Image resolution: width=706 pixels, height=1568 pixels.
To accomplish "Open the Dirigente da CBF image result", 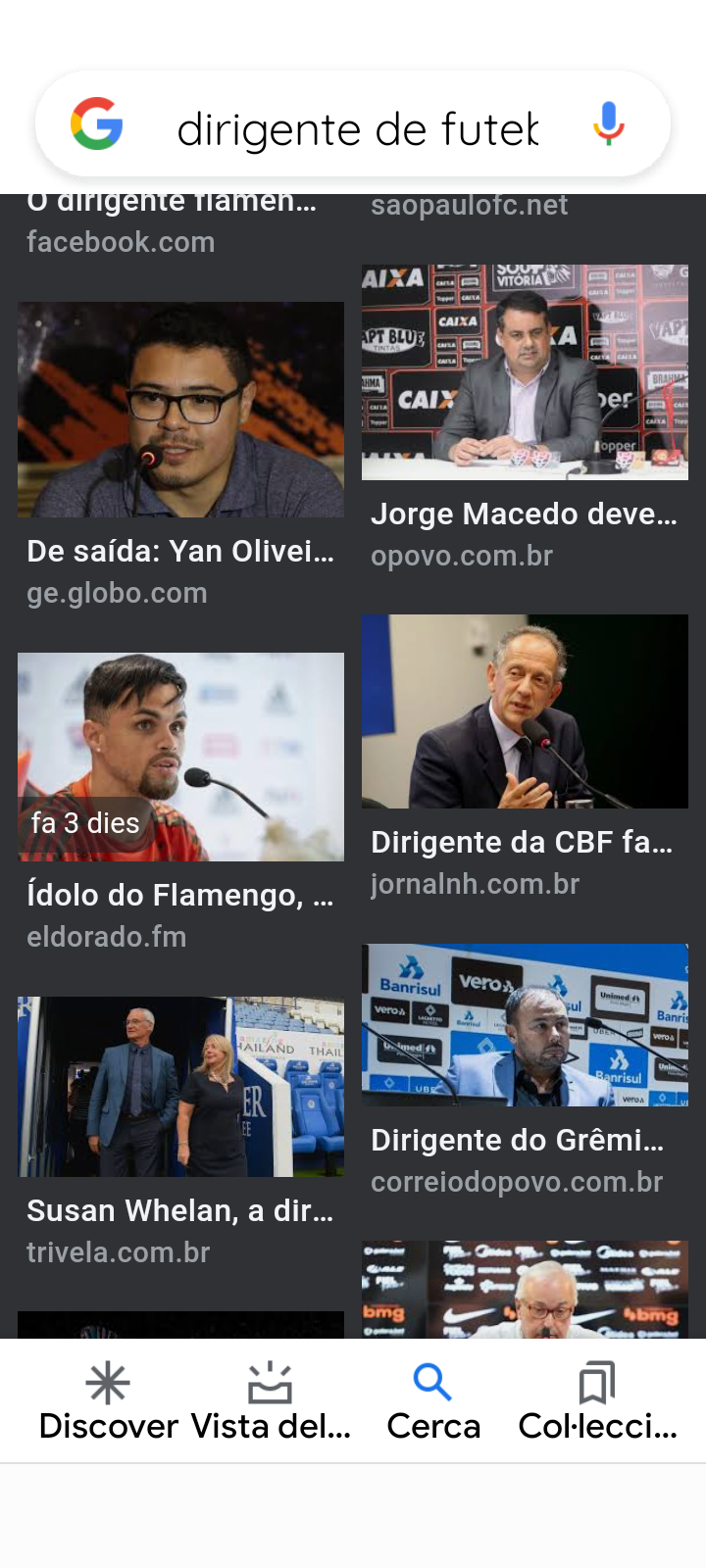I will [525, 711].
